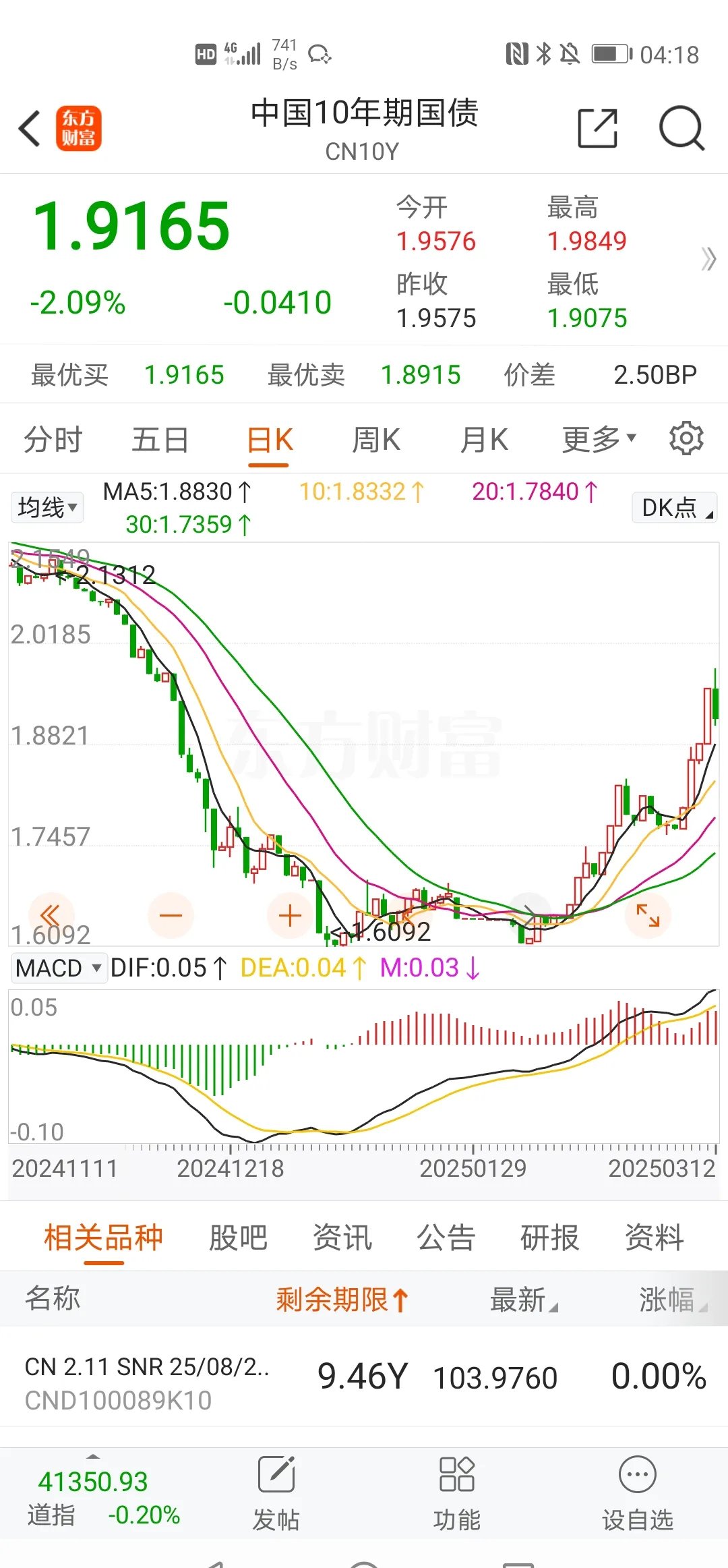Open the stock search
This screenshot has width=728, height=1568.
pyautogui.click(x=682, y=127)
